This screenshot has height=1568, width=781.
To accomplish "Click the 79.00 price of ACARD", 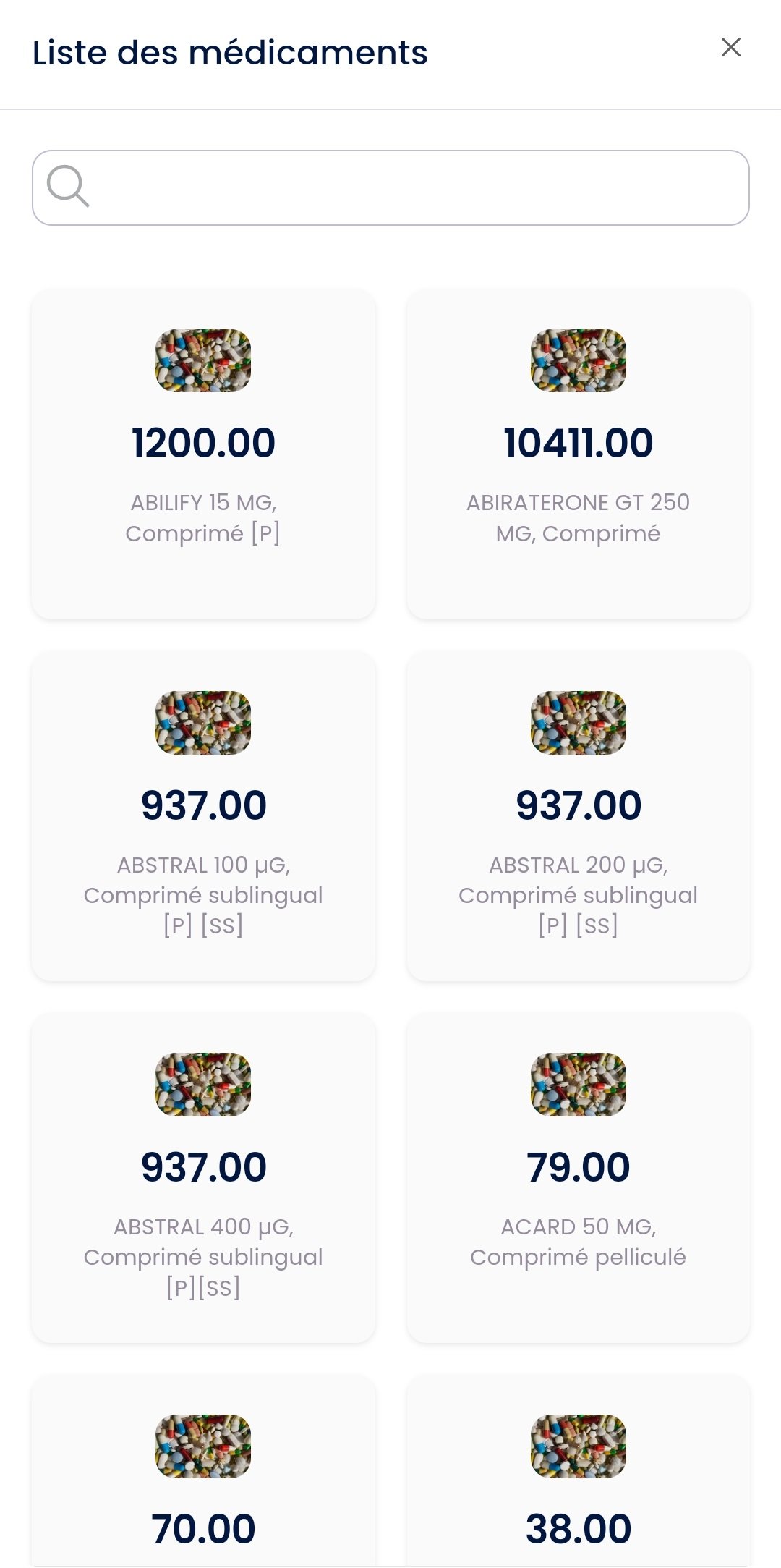I will pyautogui.click(x=578, y=1165).
